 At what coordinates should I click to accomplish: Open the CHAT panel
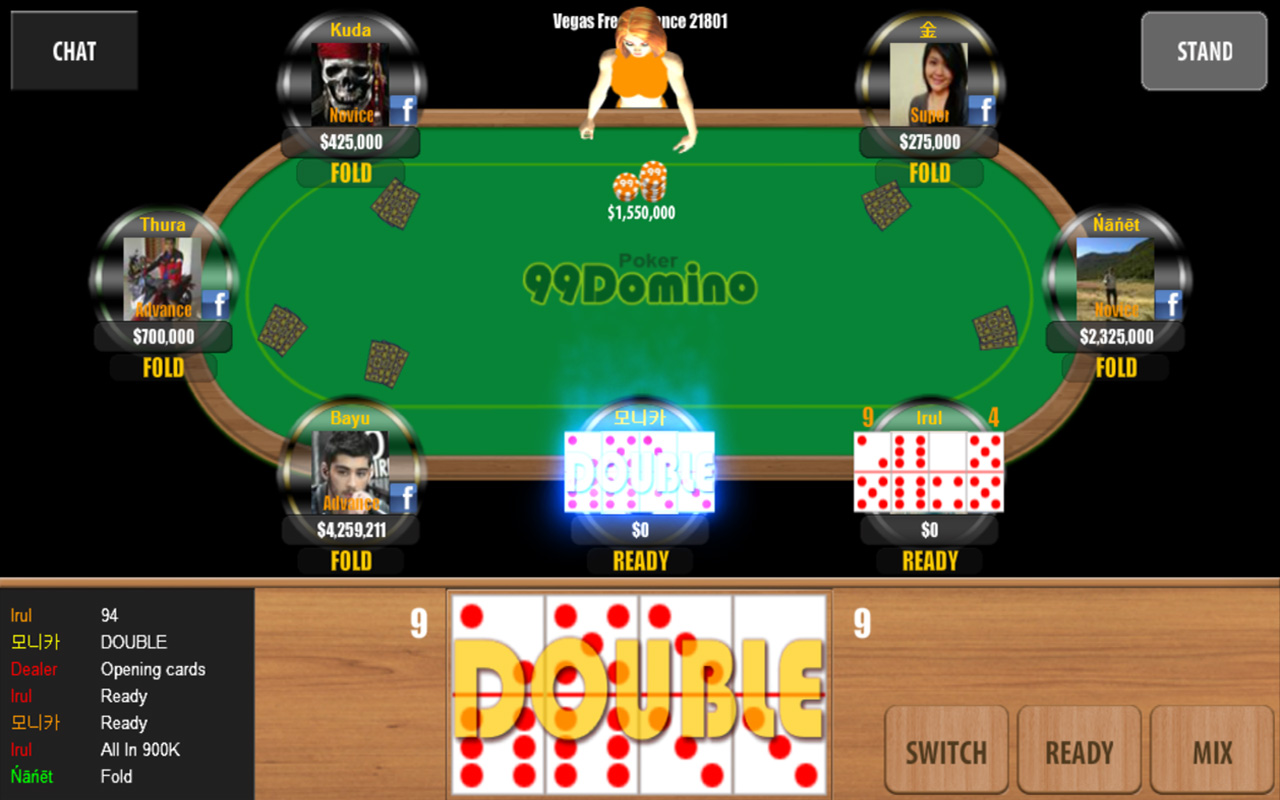[x=74, y=51]
